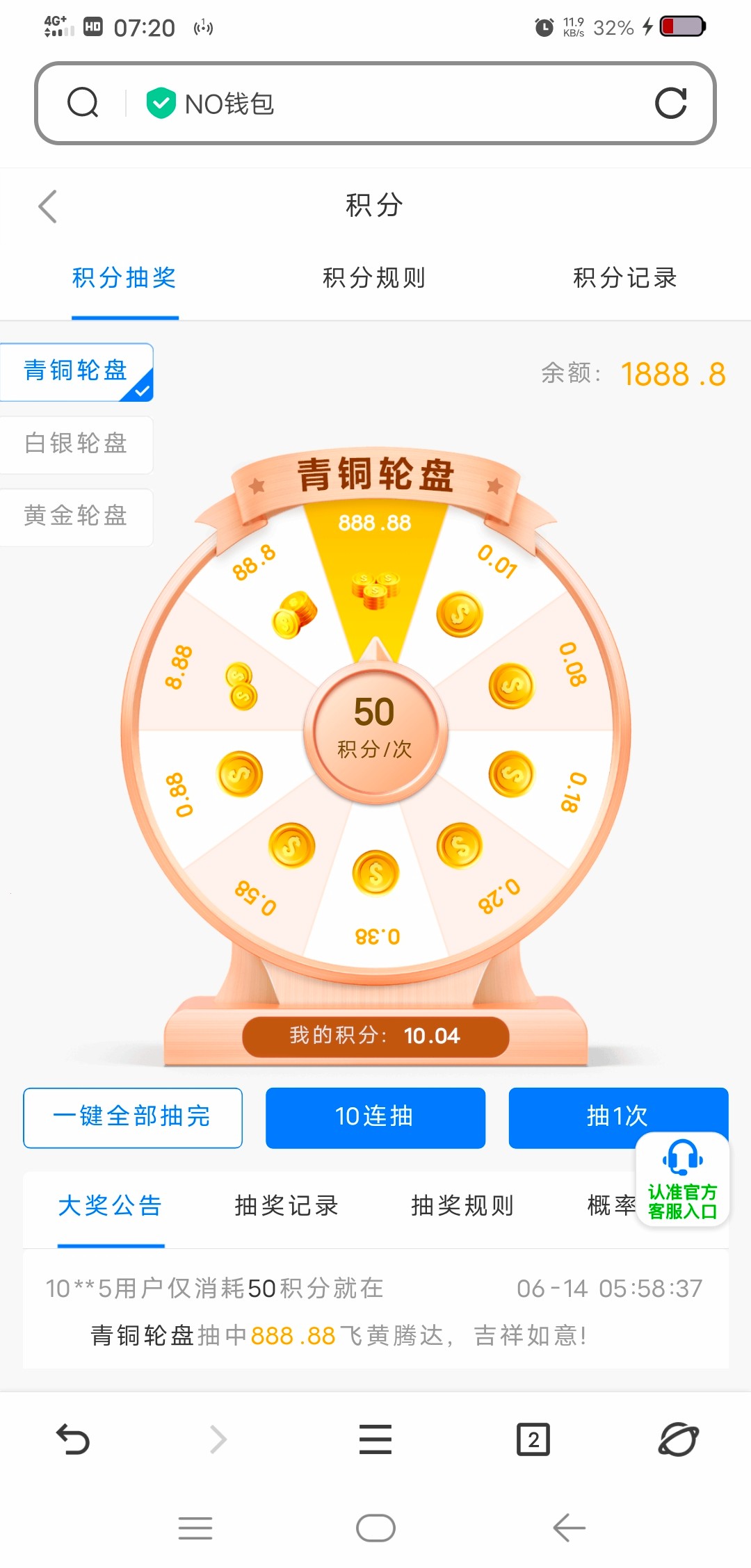Choose the 白银轮盘 wheel
The height and width of the screenshot is (1568, 751).
pos(76,443)
